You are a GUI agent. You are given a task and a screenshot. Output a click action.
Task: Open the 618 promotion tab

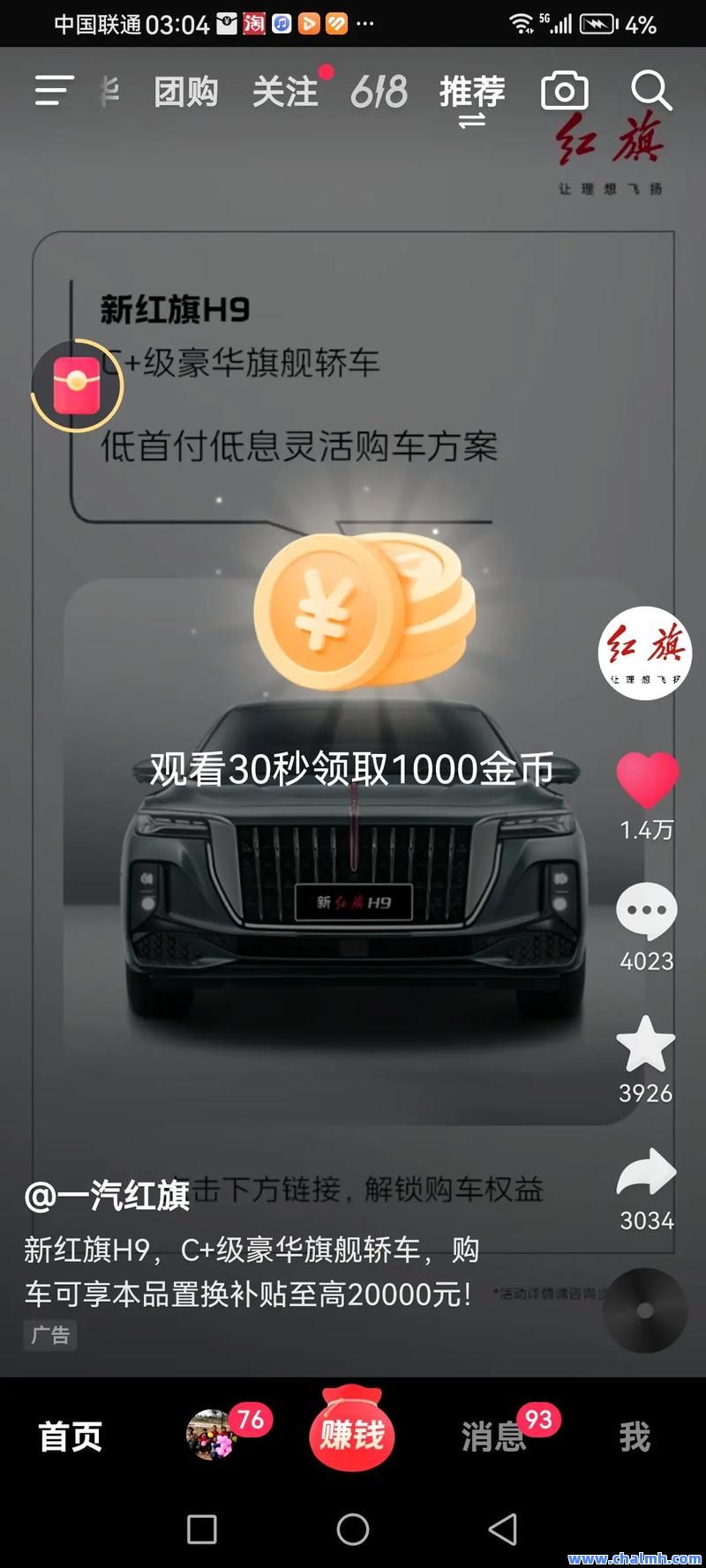tap(379, 92)
